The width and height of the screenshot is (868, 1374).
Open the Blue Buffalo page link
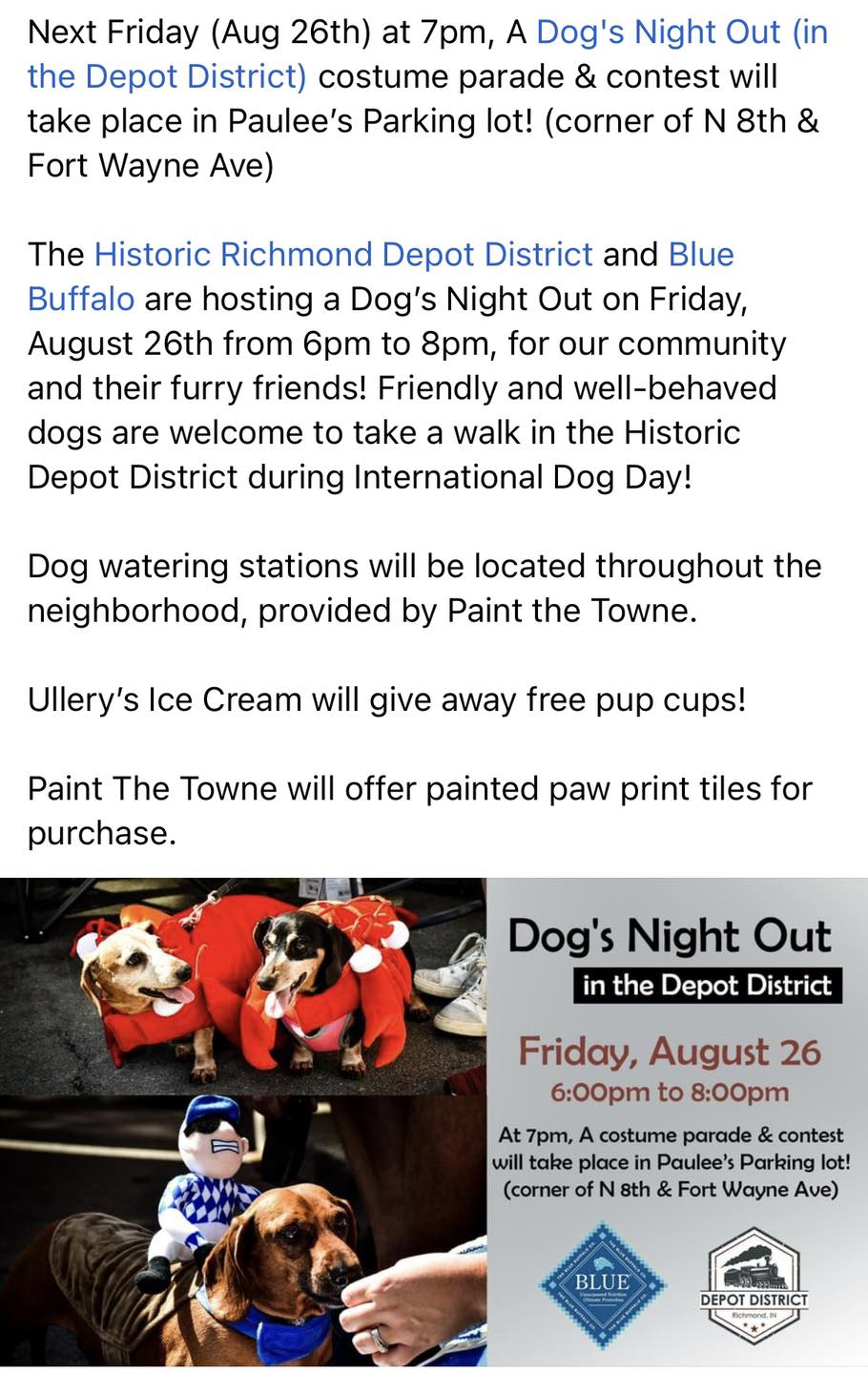pyautogui.click(x=701, y=255)
